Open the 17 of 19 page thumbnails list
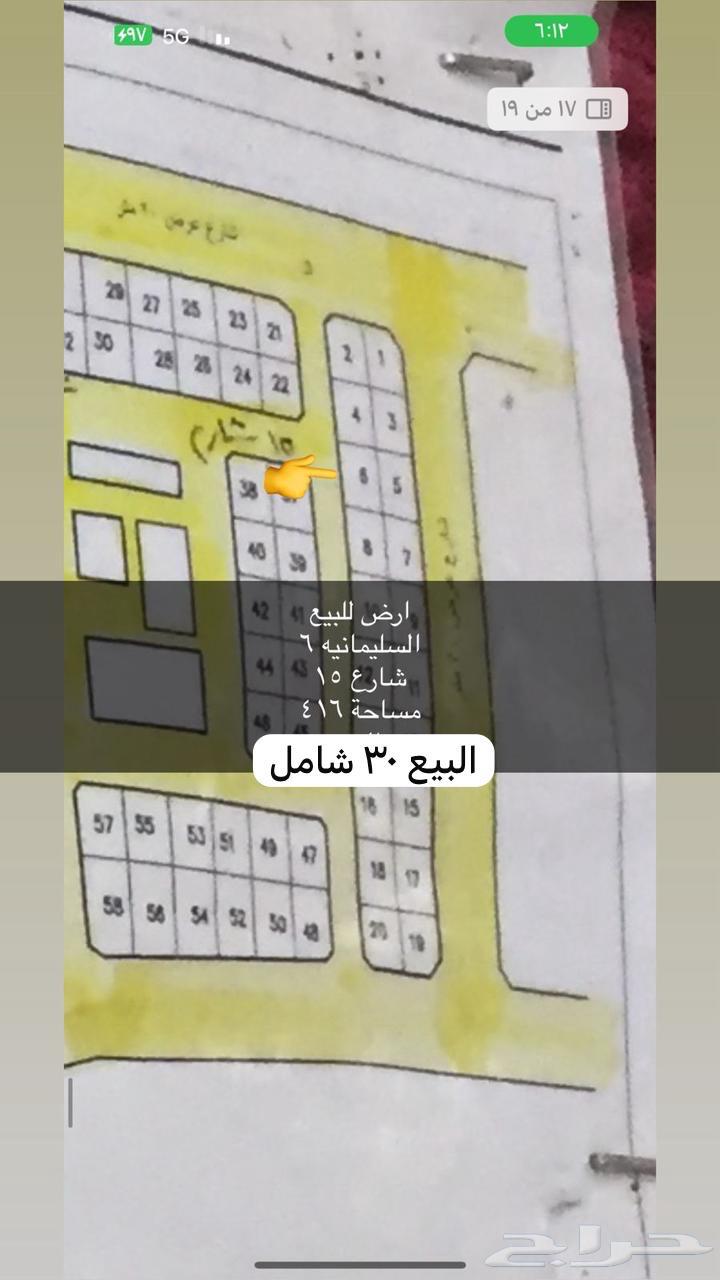720x1280 pixels. coord(557,108)
